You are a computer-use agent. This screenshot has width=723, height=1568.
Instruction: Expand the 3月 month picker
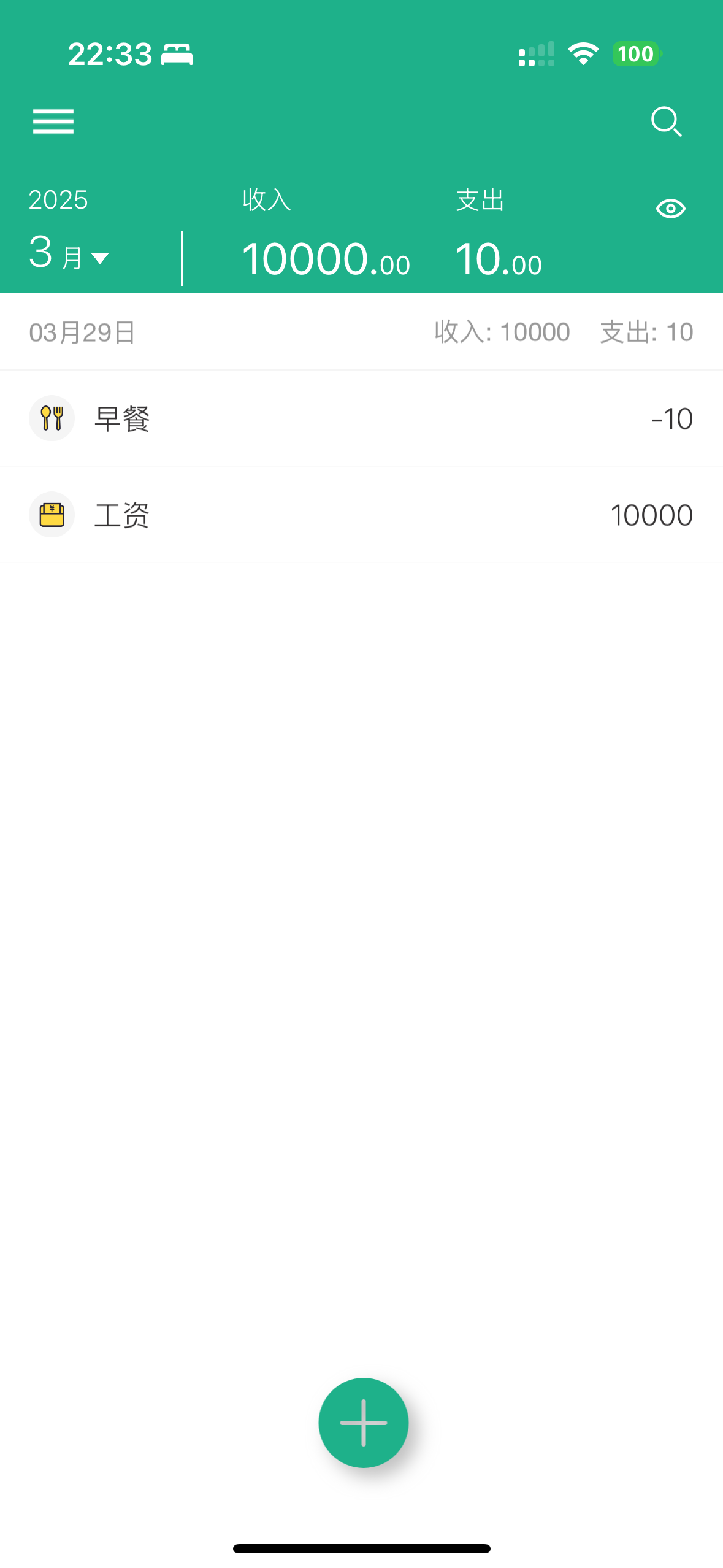pyautogui.click(x=69, y=255)
